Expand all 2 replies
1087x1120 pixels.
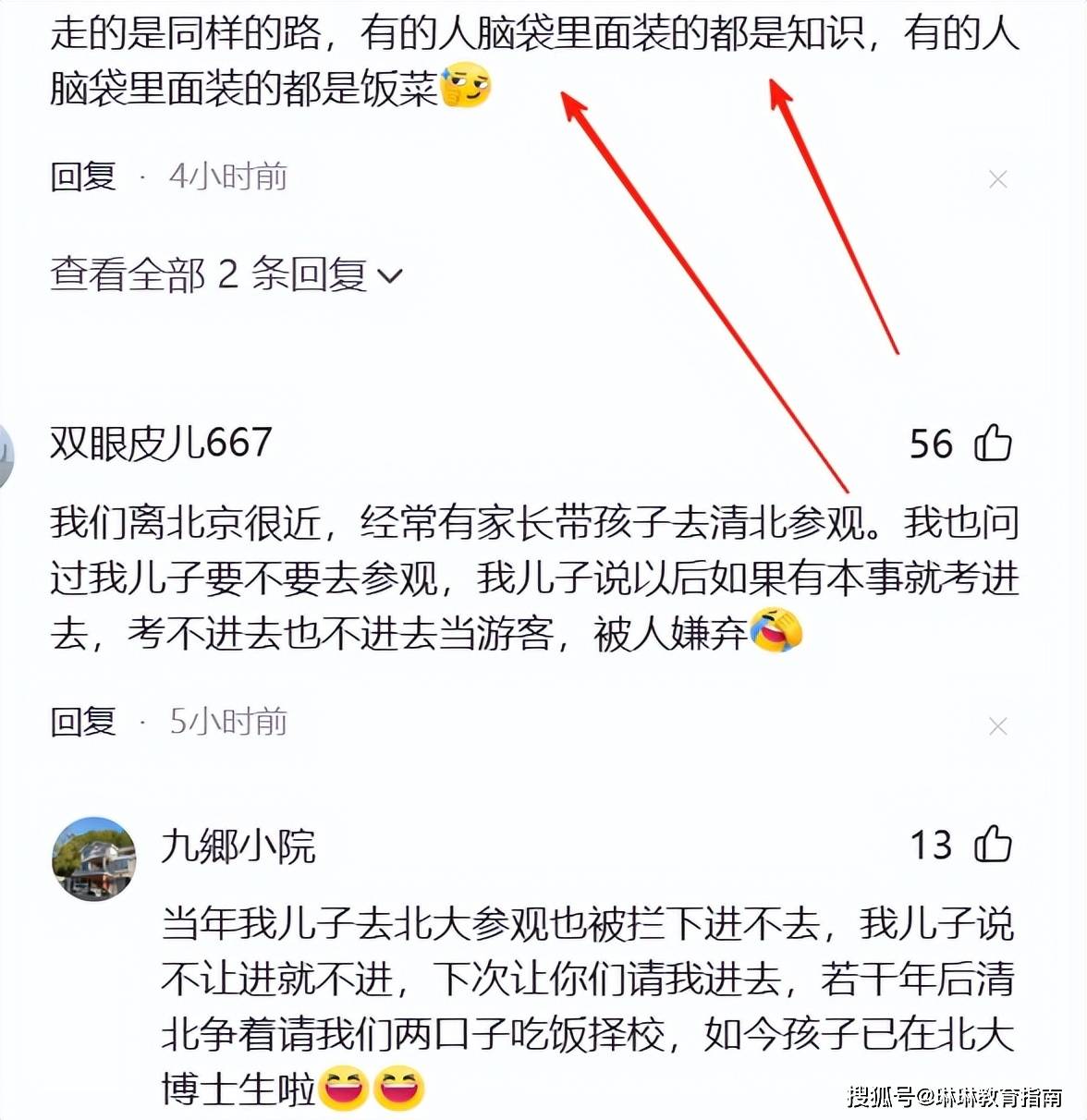(226, 274)
